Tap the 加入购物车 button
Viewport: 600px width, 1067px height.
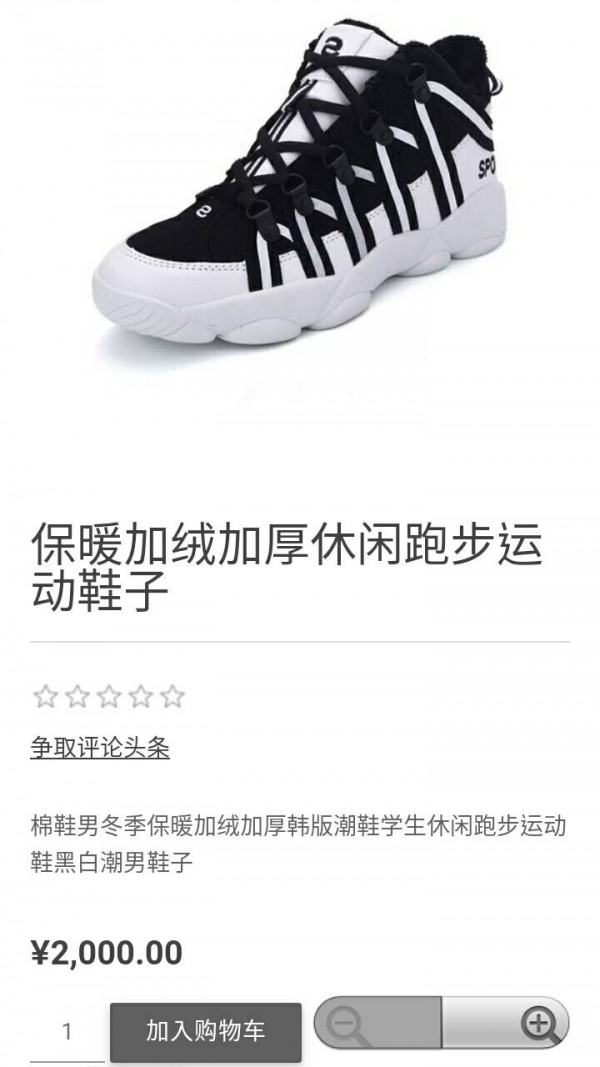tap(205, 1031)
